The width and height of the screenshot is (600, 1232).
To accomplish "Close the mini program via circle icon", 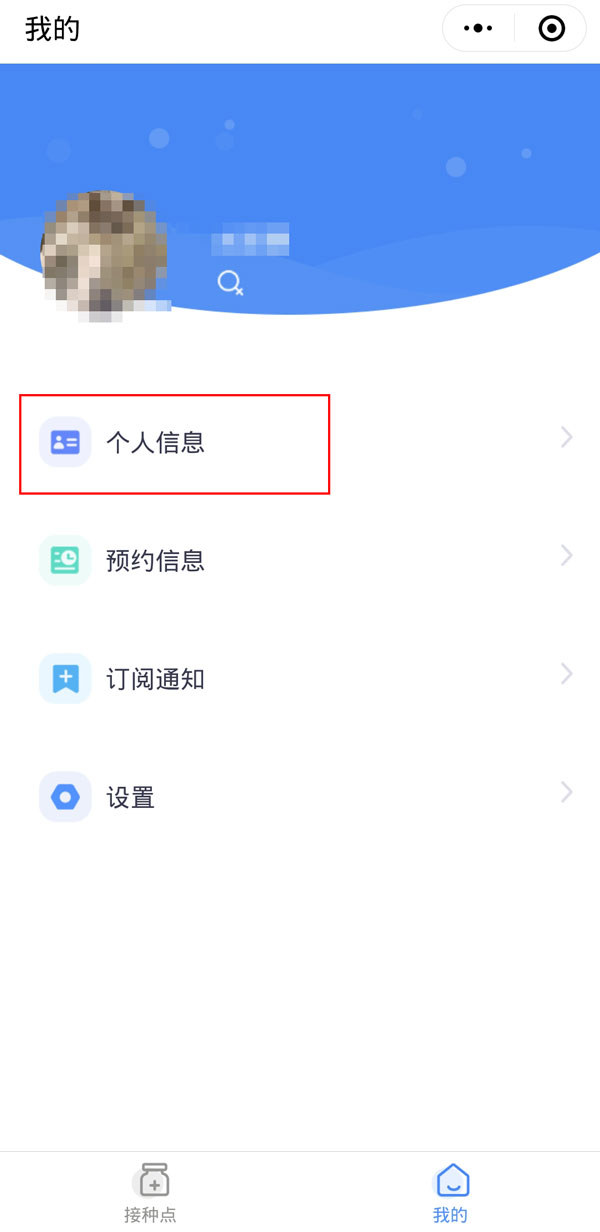I will [551, 29].
